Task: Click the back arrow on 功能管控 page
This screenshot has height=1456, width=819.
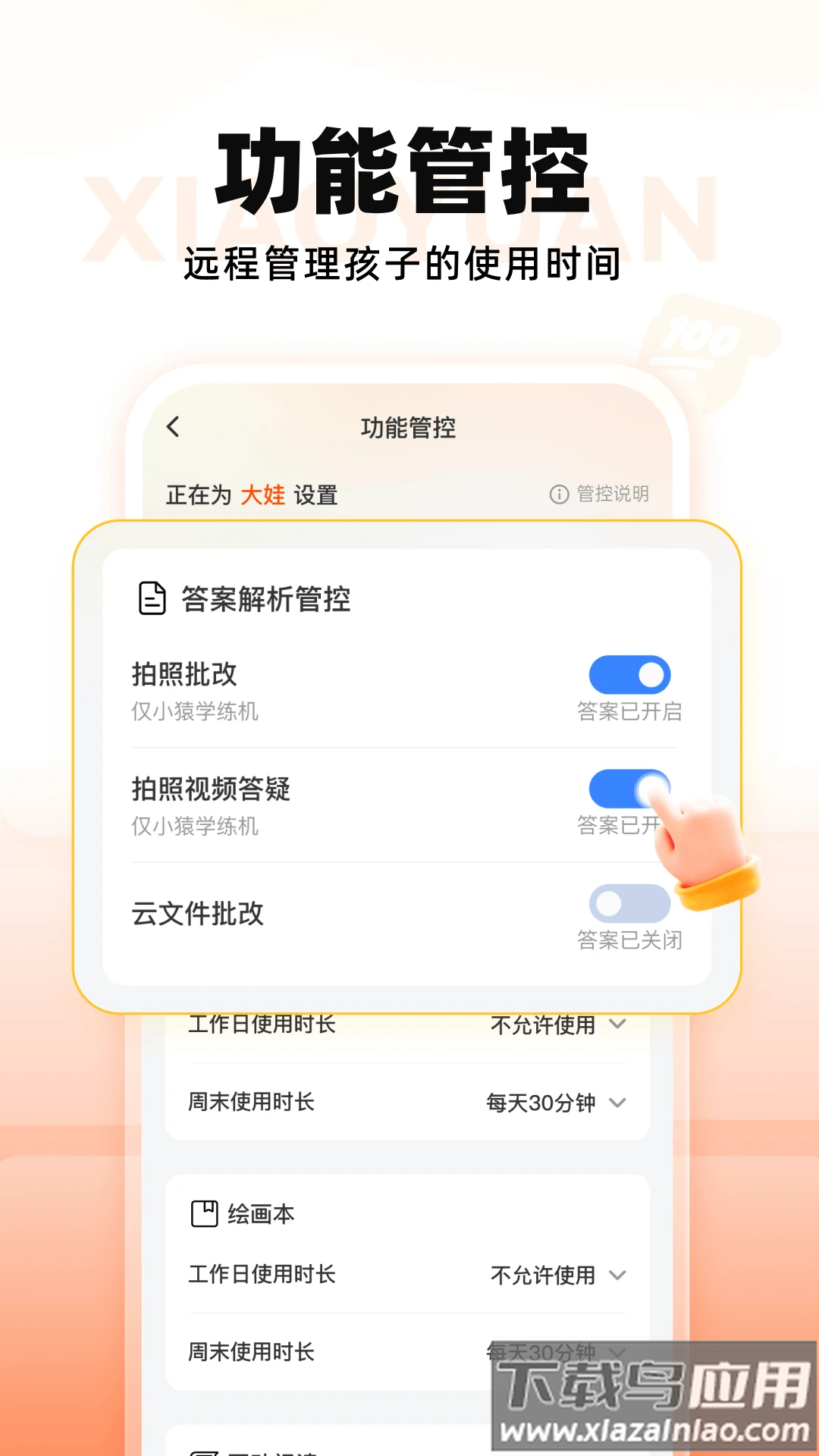Action: coord(173,427)
